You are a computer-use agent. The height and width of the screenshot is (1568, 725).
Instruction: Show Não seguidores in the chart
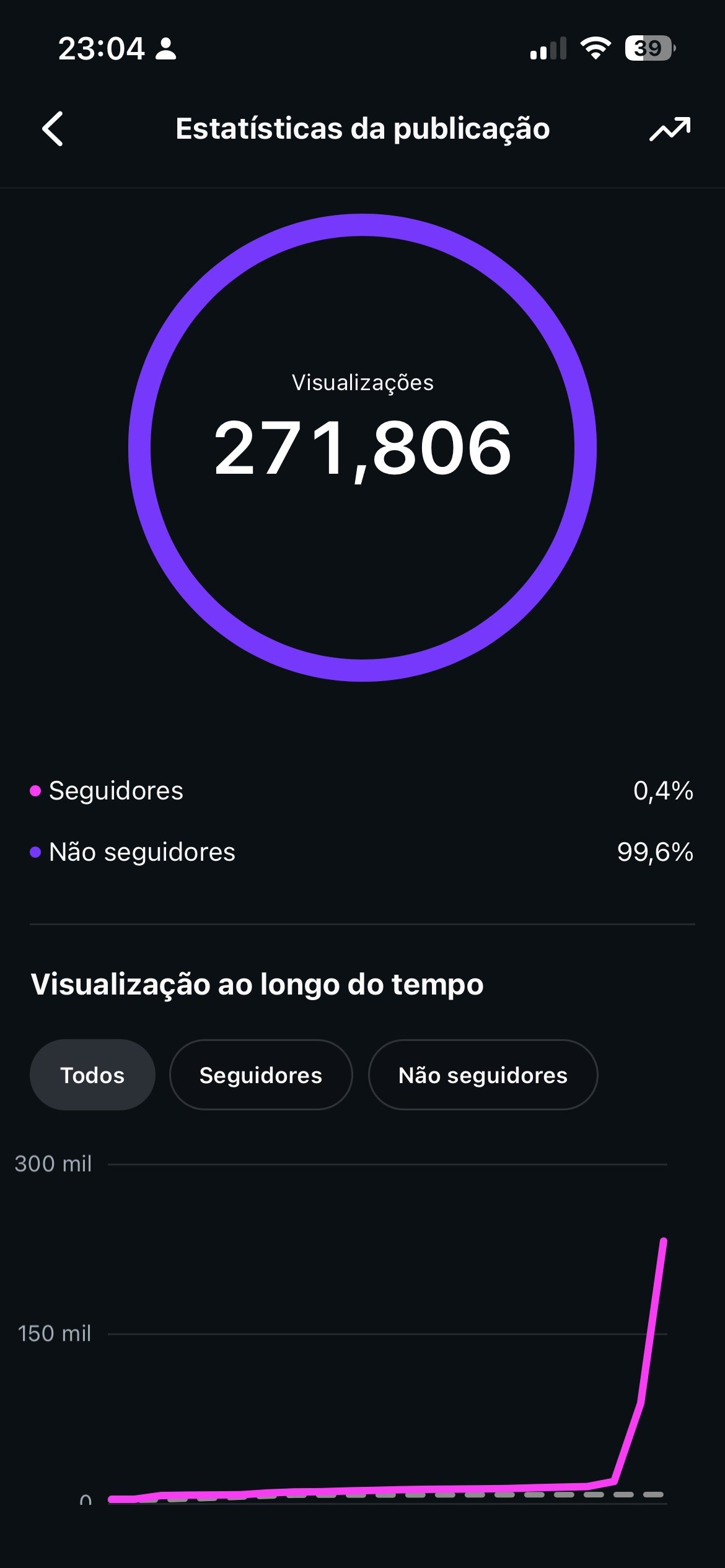click(x=483, y=1075)
